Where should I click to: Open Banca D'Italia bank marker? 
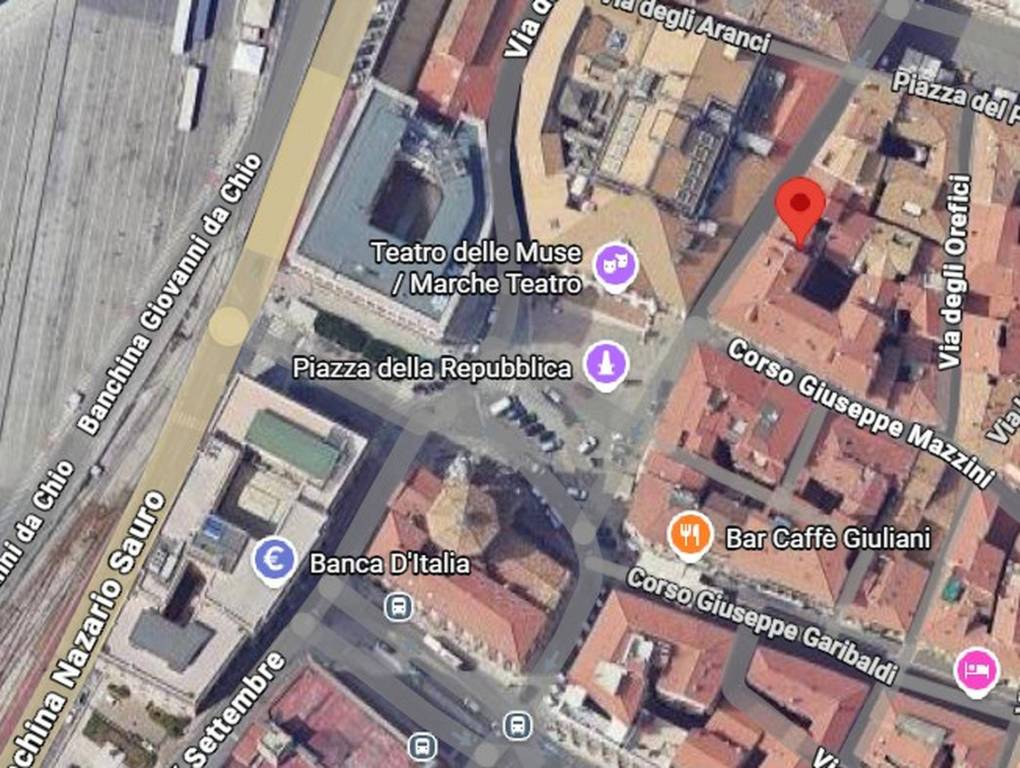pyautogui.click(x=274, y=561)
